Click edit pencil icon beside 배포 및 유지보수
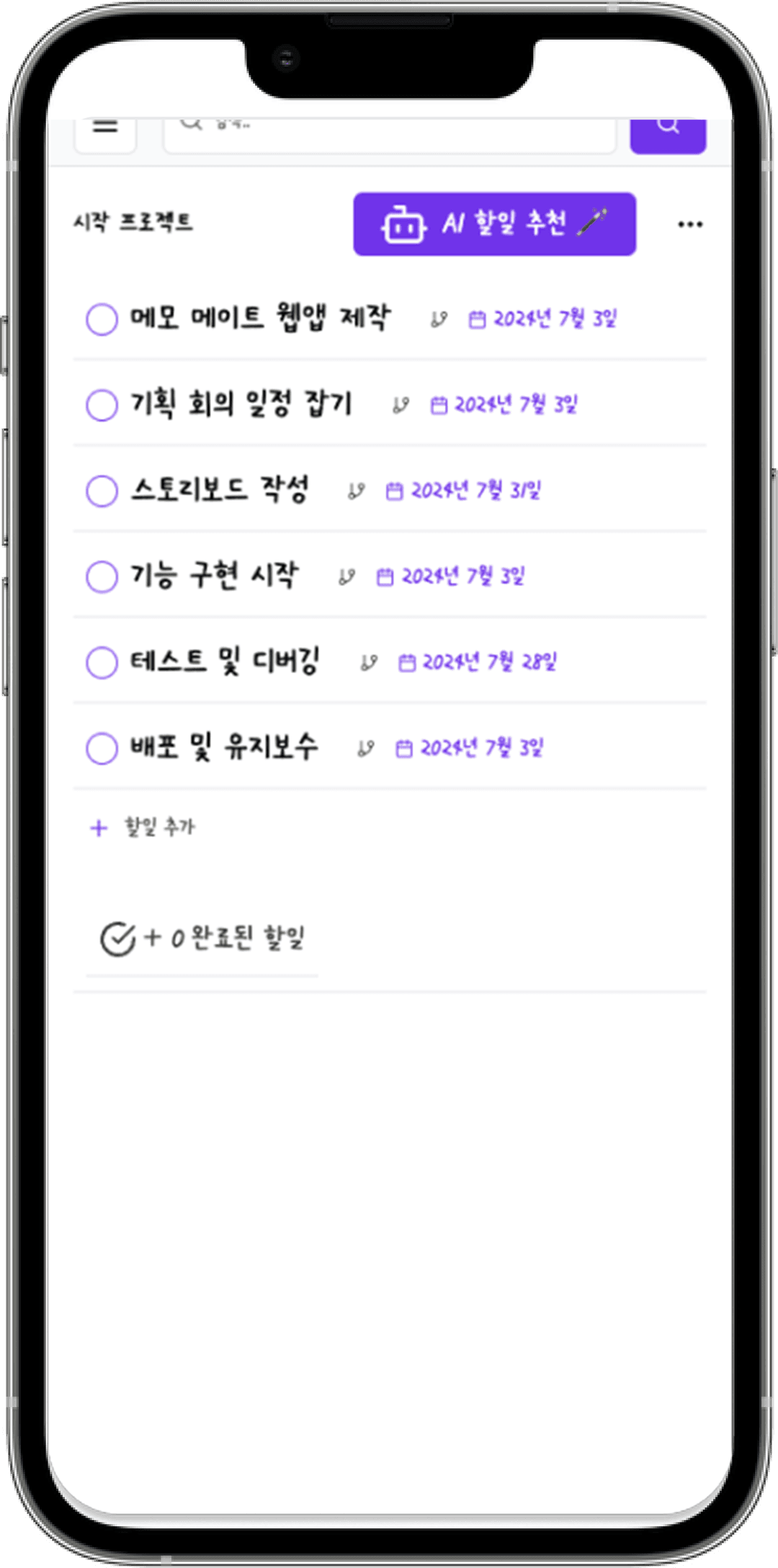Screen dimensions: 778x1568 [366, 749]
